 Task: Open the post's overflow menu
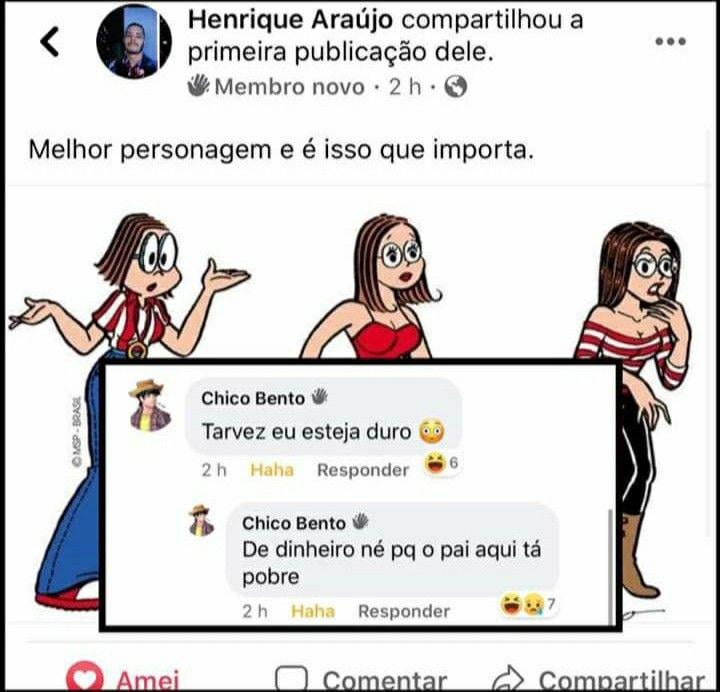(x=669, y=41)
